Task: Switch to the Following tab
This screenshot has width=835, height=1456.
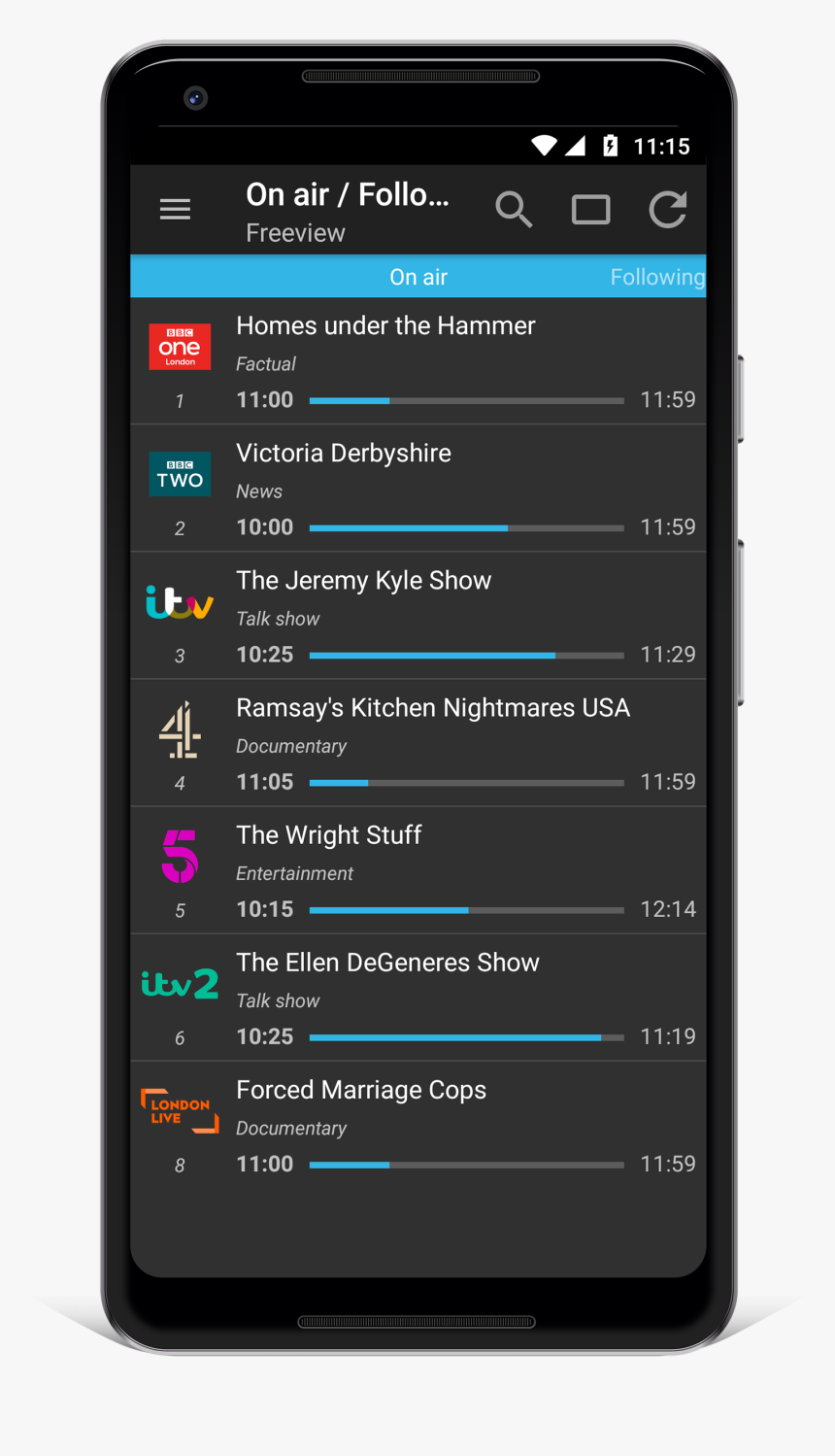Action: point(658,276)
